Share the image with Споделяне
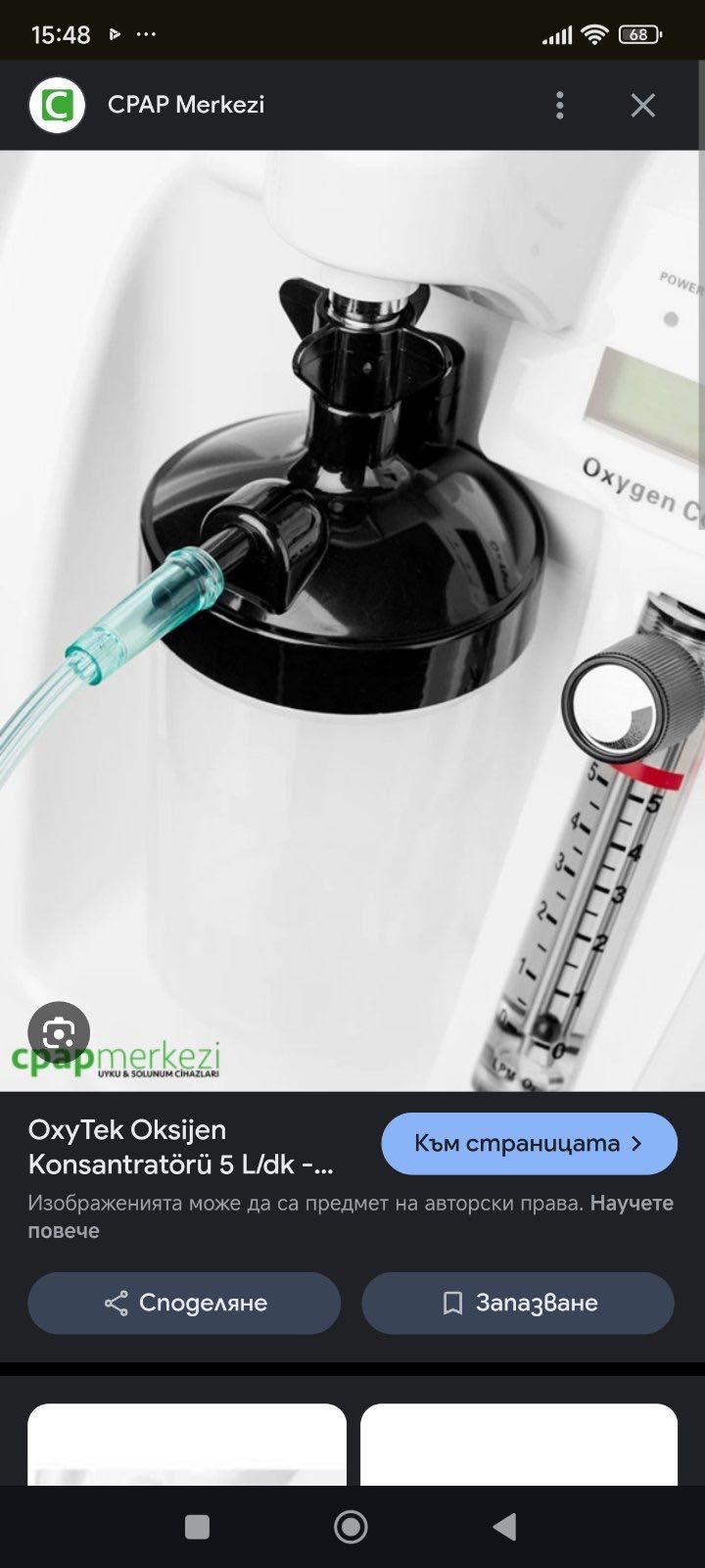 (x=184, y=1303)
